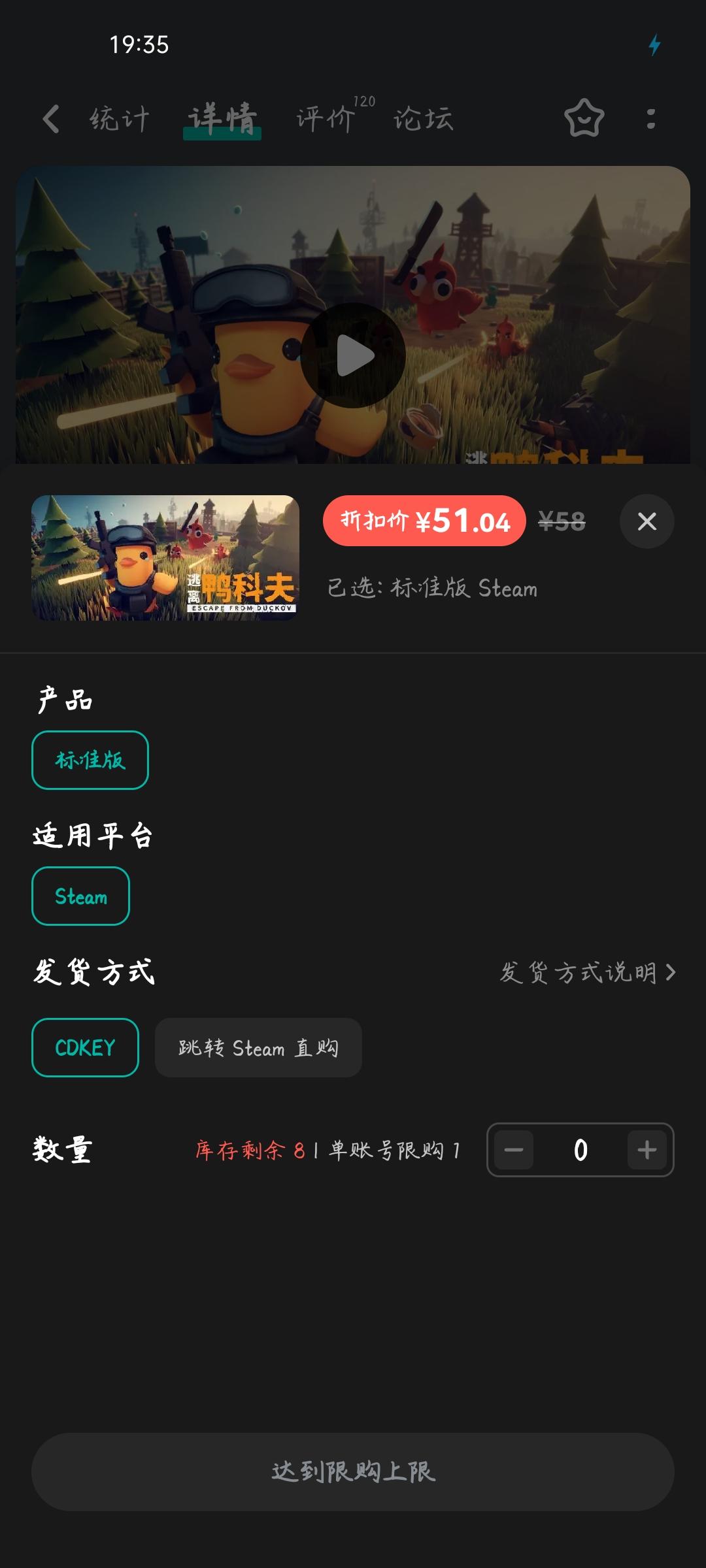Open the three-dot overflow menu

(x=651, y=120)
